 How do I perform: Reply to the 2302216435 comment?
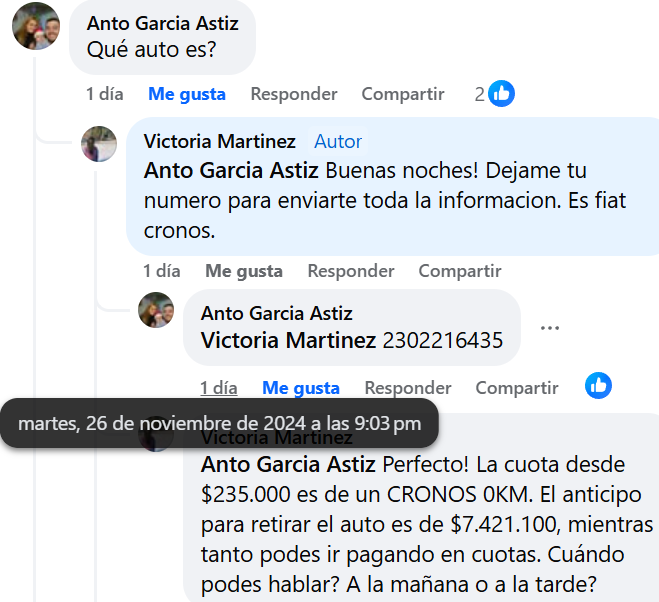tap(408, 388)
